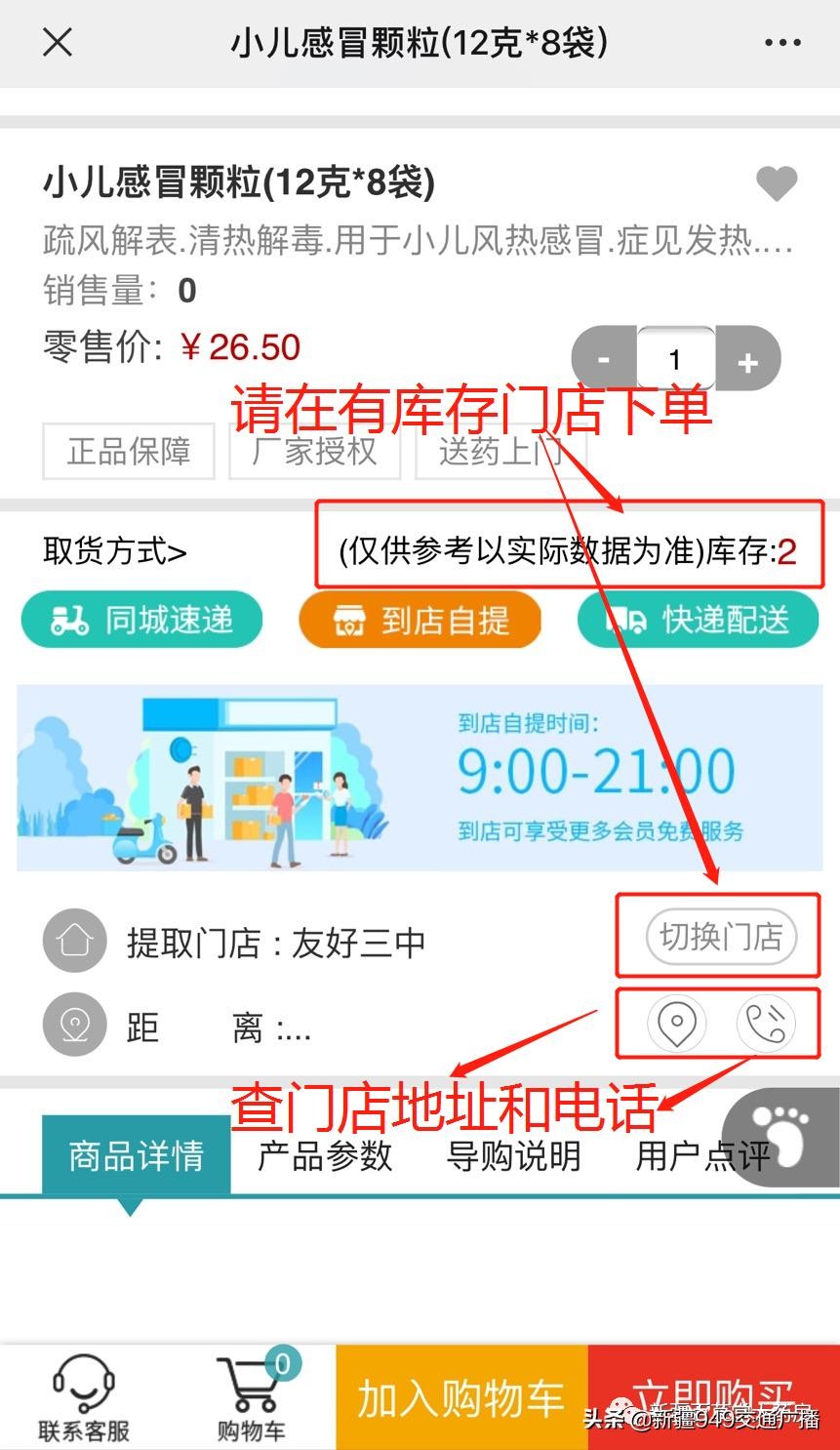The image size is (840, 1450).
Task: Open the three-dot overflow menu
Action: pos(782,43)
